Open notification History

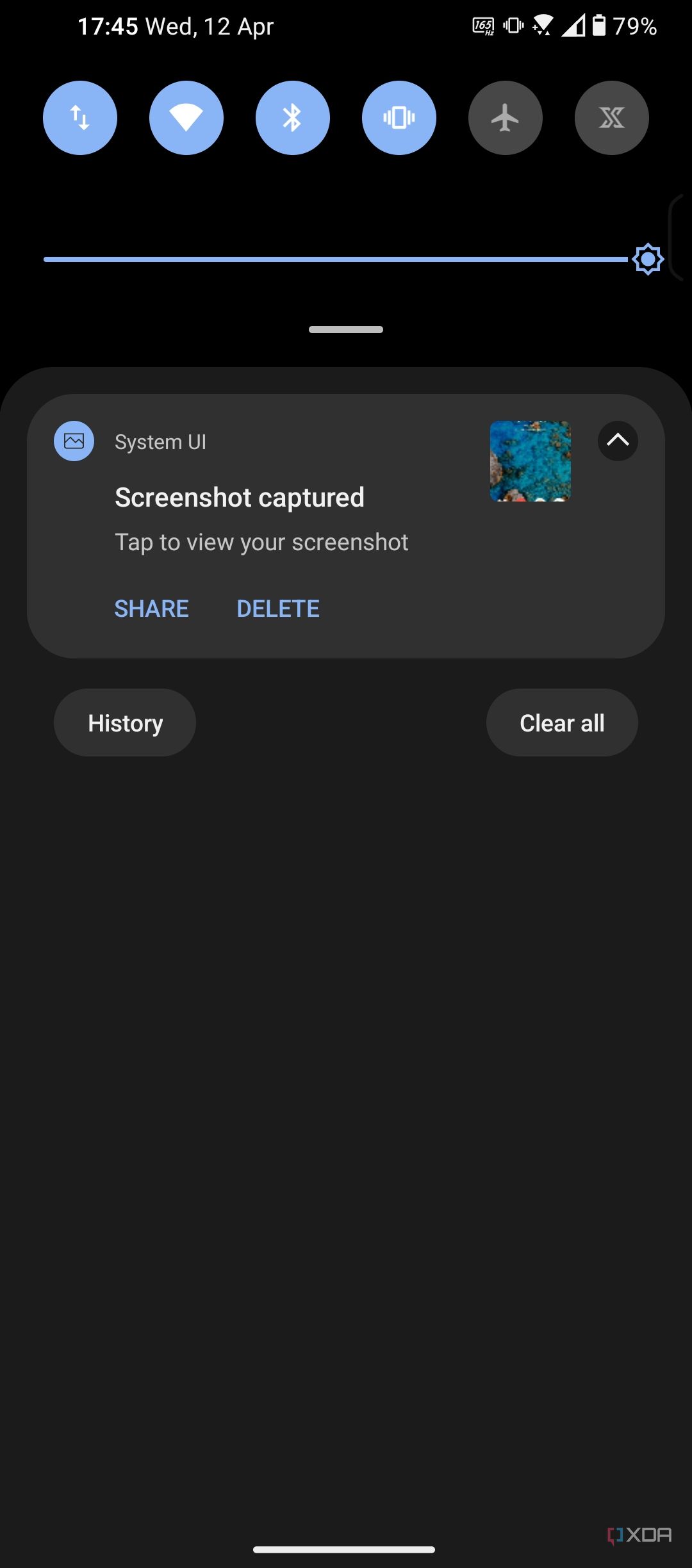125,723
